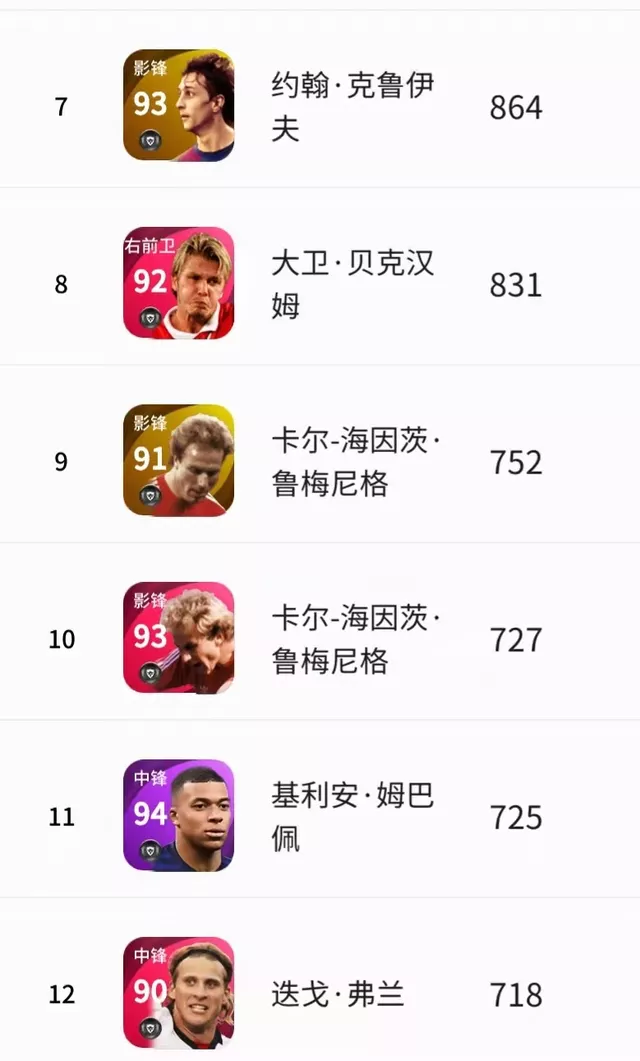Open the row for 约翰·克鲁伊夫 ranked 7

point(352,106)
